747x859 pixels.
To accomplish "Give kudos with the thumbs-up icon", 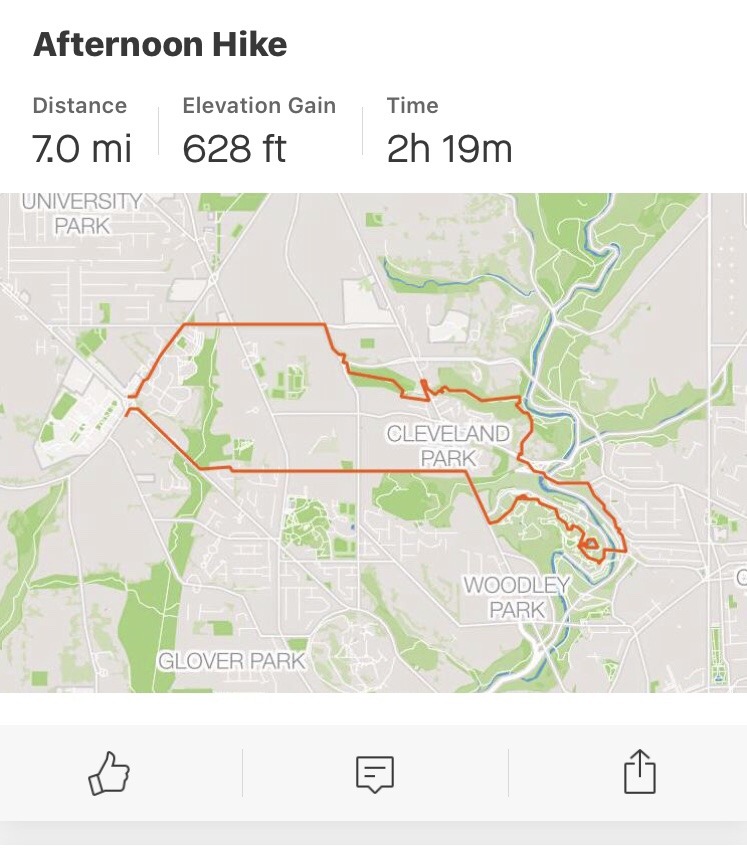I will pos(109,773).
